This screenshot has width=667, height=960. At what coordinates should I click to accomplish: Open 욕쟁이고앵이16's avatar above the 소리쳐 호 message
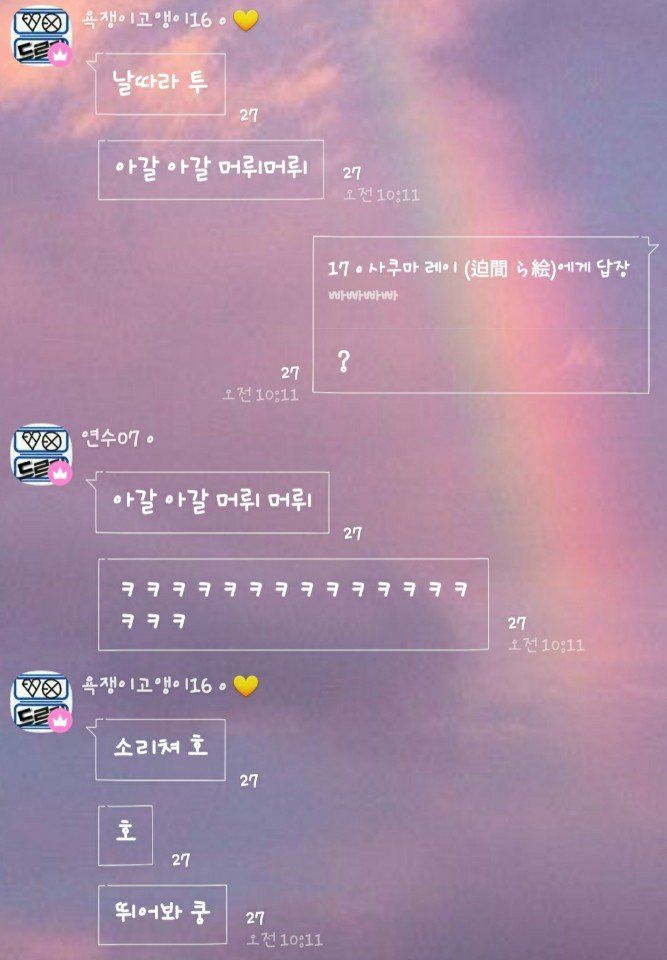40,701
